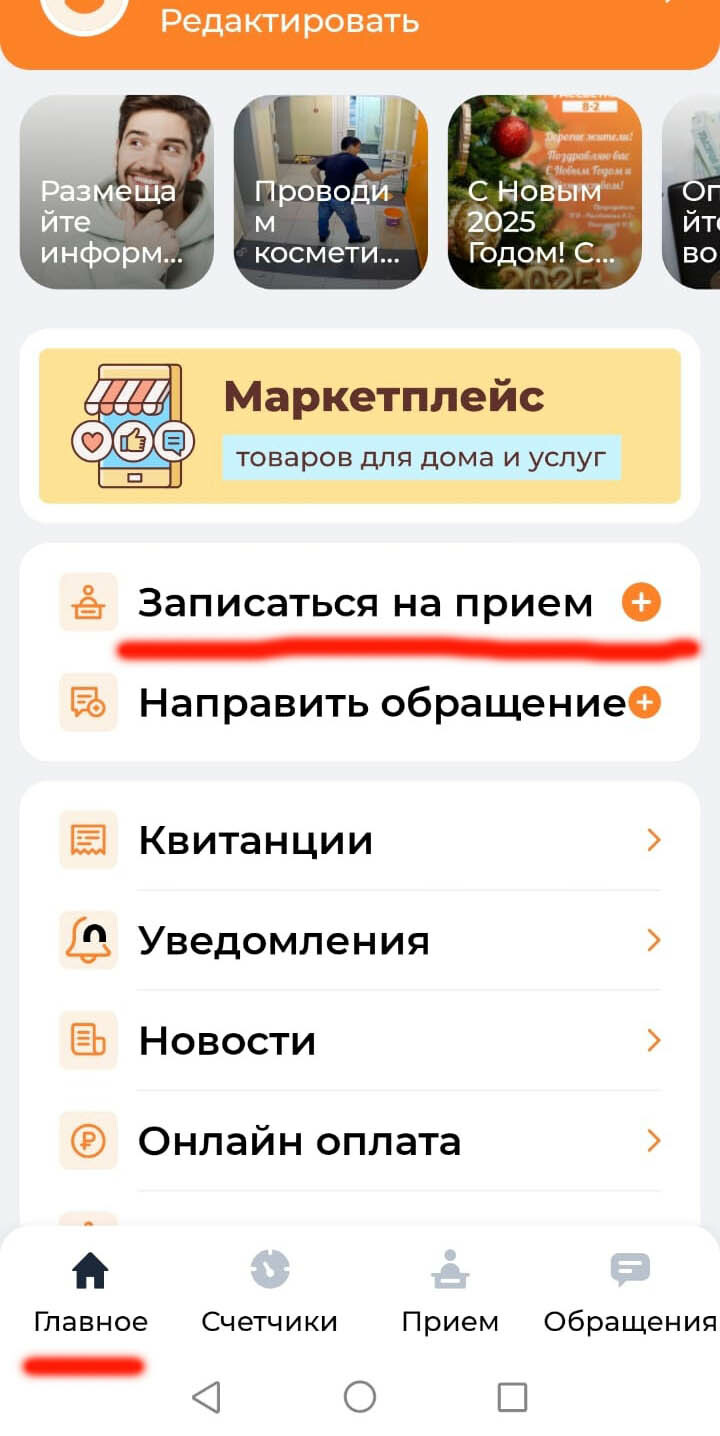View the "С Новым 2025 Годом" story

coord(545,192)
